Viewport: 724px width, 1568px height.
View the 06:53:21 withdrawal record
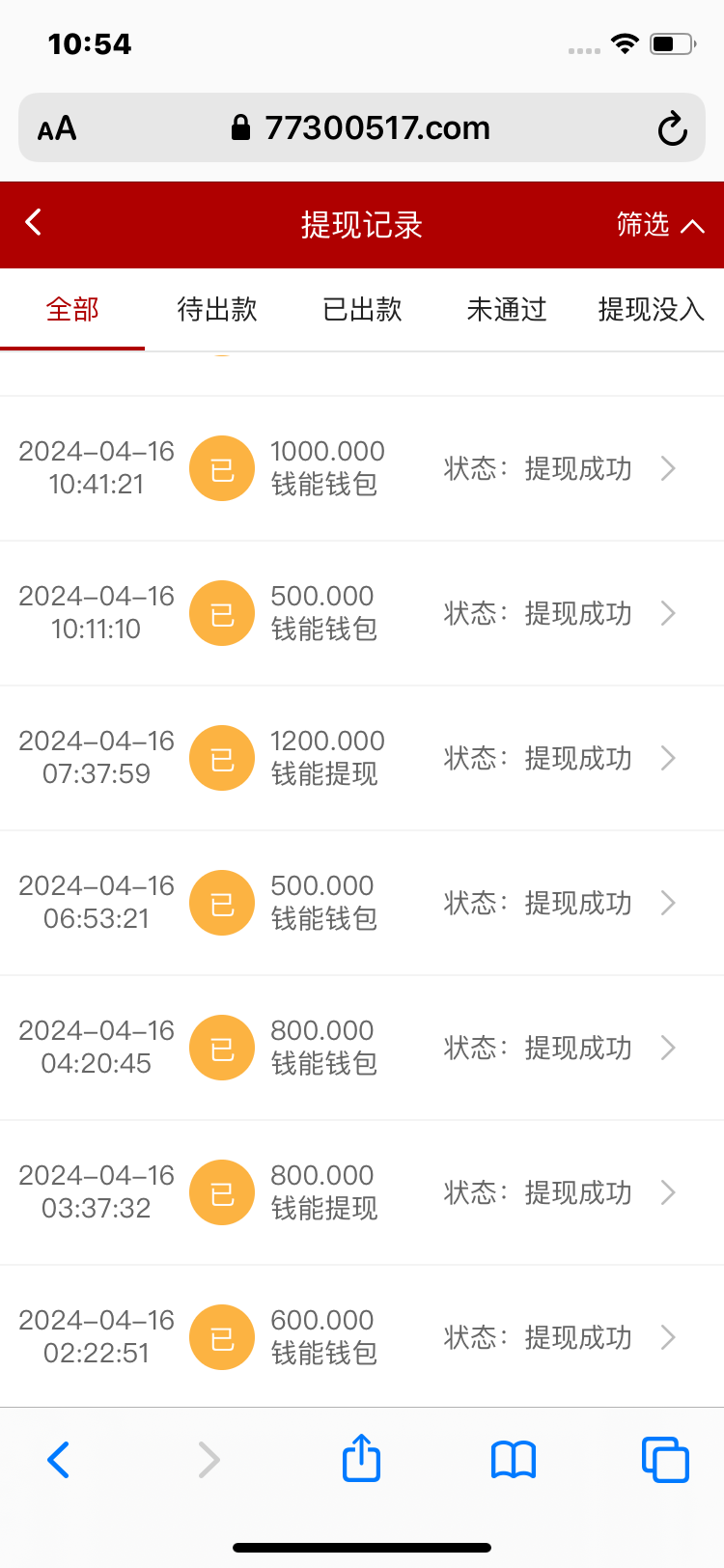pyautogui.click(x=362, y=903)
